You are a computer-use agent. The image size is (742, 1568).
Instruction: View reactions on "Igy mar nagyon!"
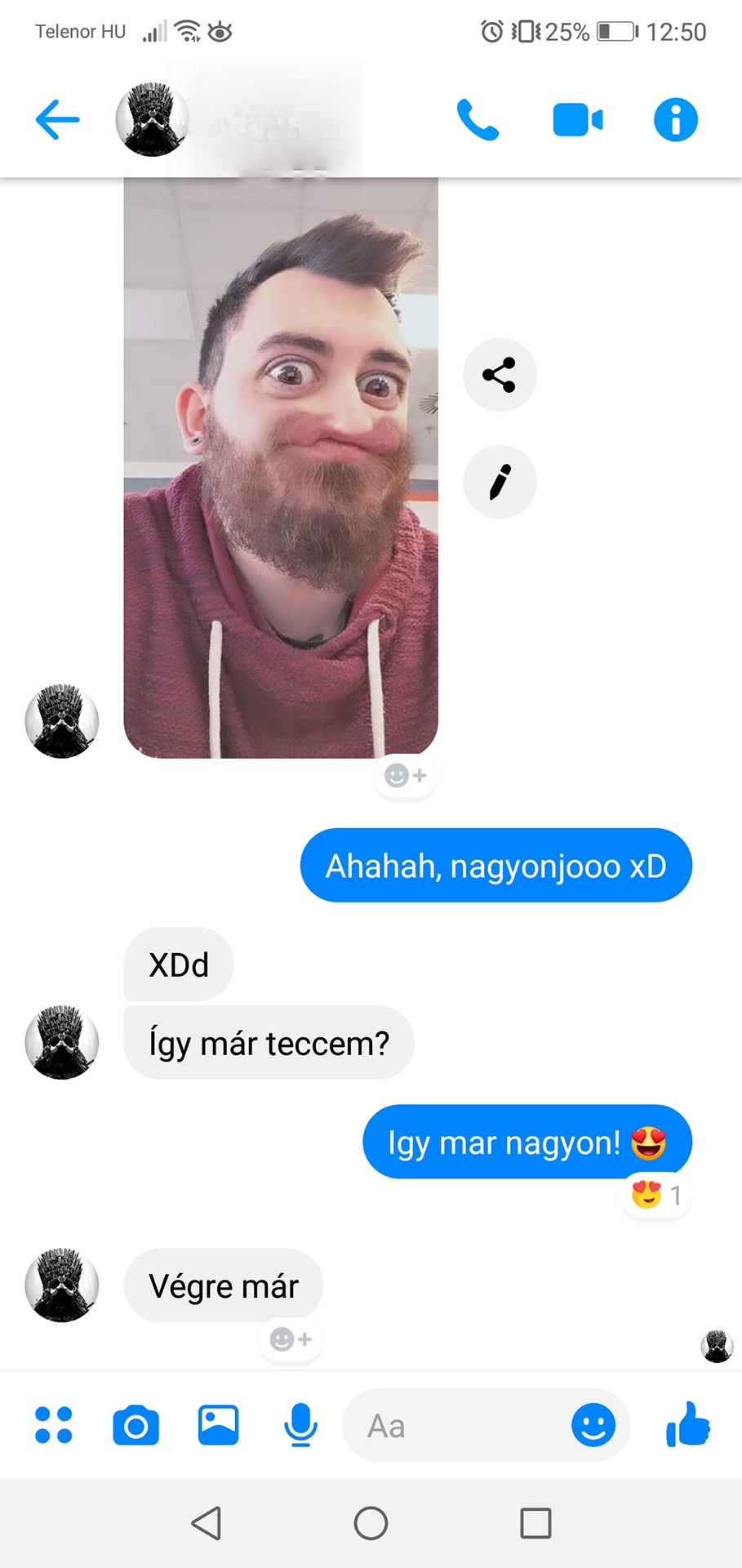pos(656,1196)
